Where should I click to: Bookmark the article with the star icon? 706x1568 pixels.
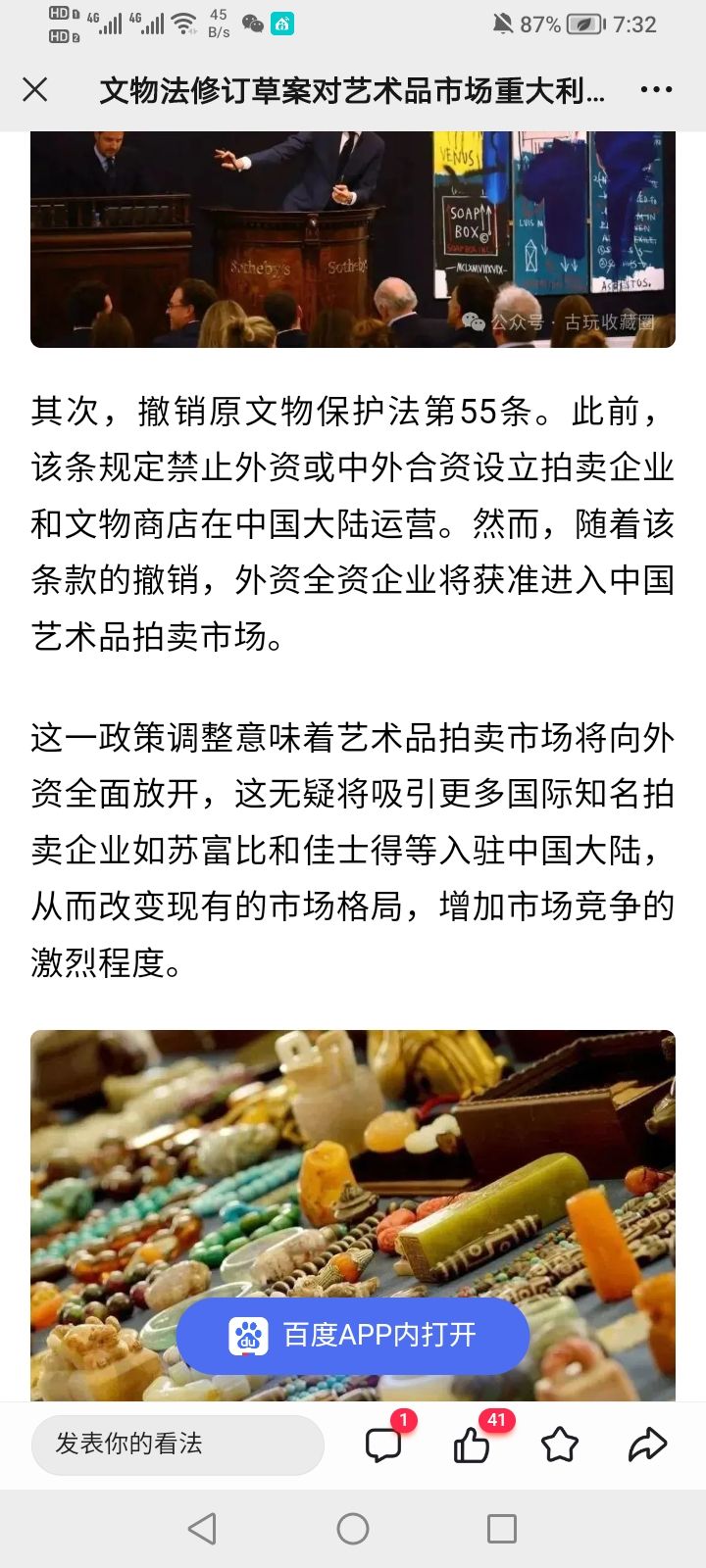click(x=559, y=1445)
